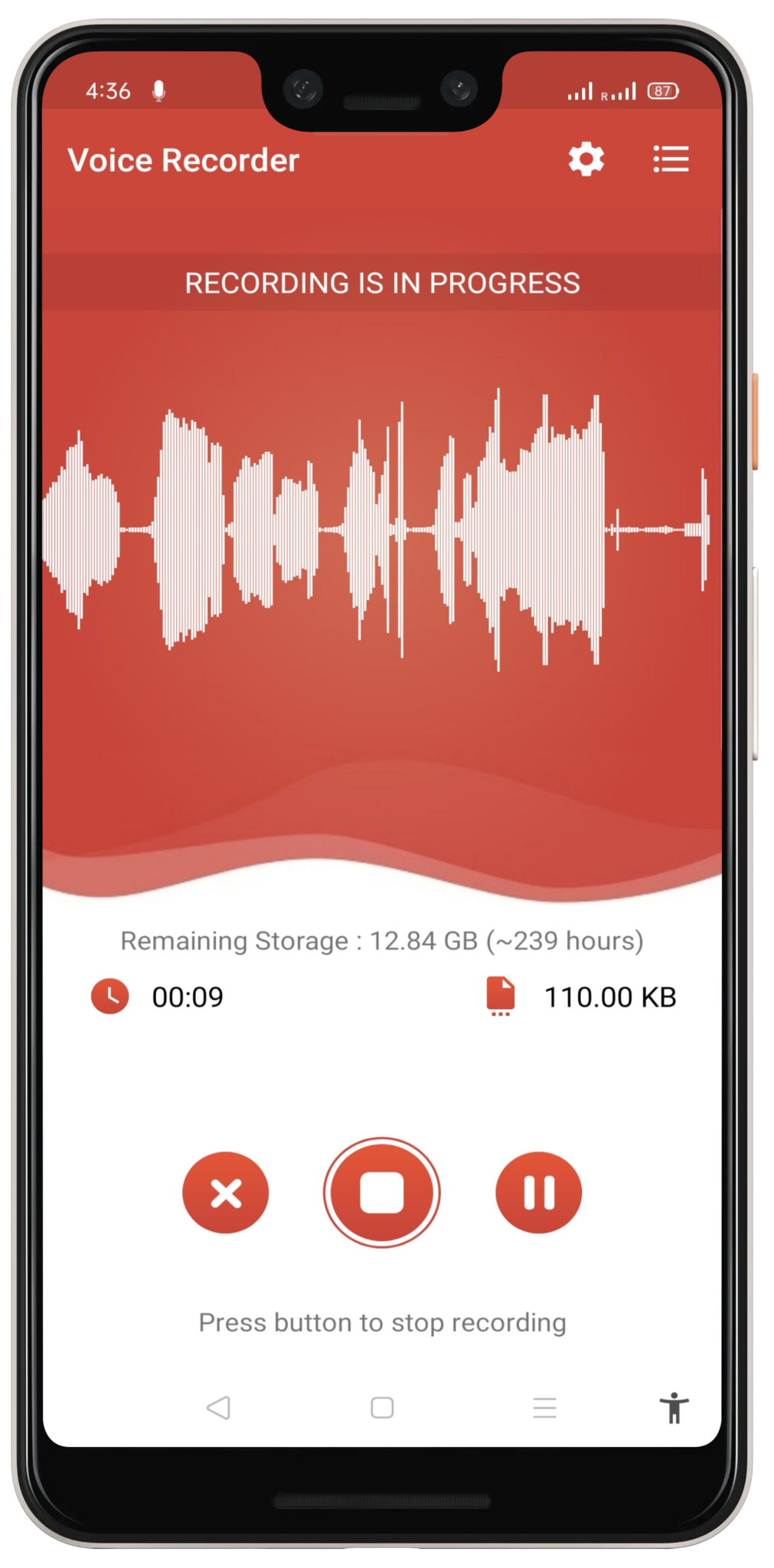Open the accessibility shortcut
Image resolution: width=774 pixels, height=1568 pixels.
click(x=674, y=1407)
